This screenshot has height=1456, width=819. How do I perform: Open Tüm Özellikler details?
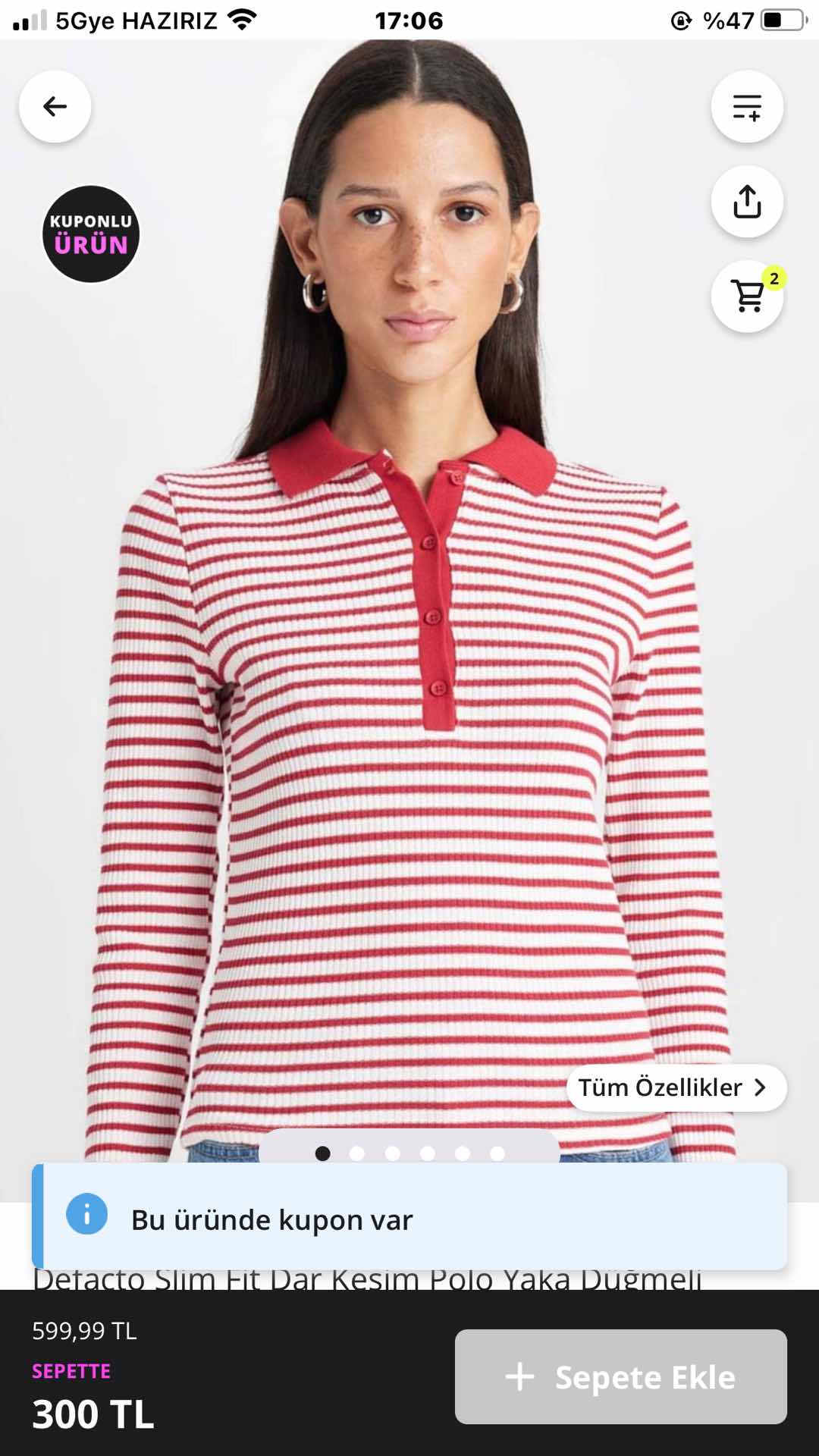tap(676, 1088)
